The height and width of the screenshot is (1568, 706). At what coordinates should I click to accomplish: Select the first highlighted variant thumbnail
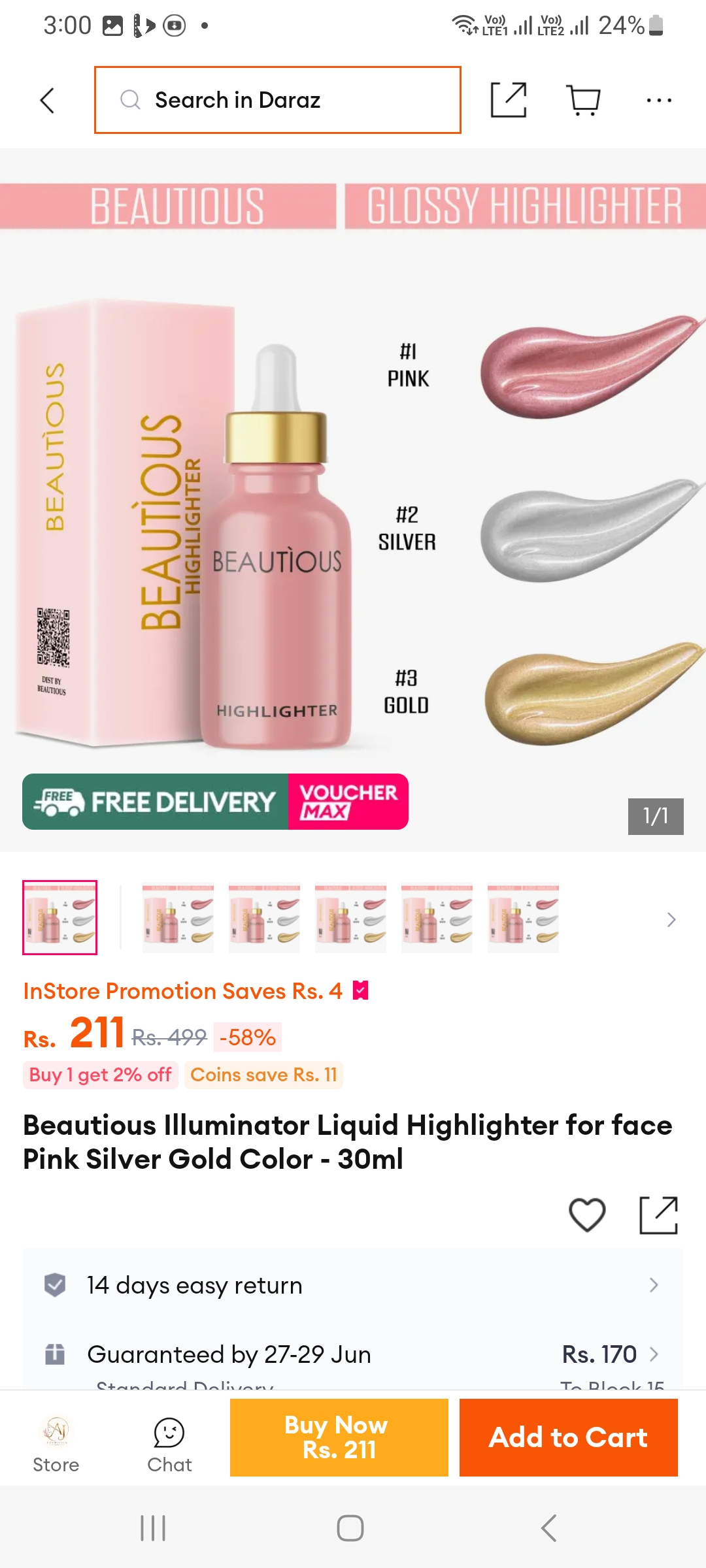[x=59, y=917]
